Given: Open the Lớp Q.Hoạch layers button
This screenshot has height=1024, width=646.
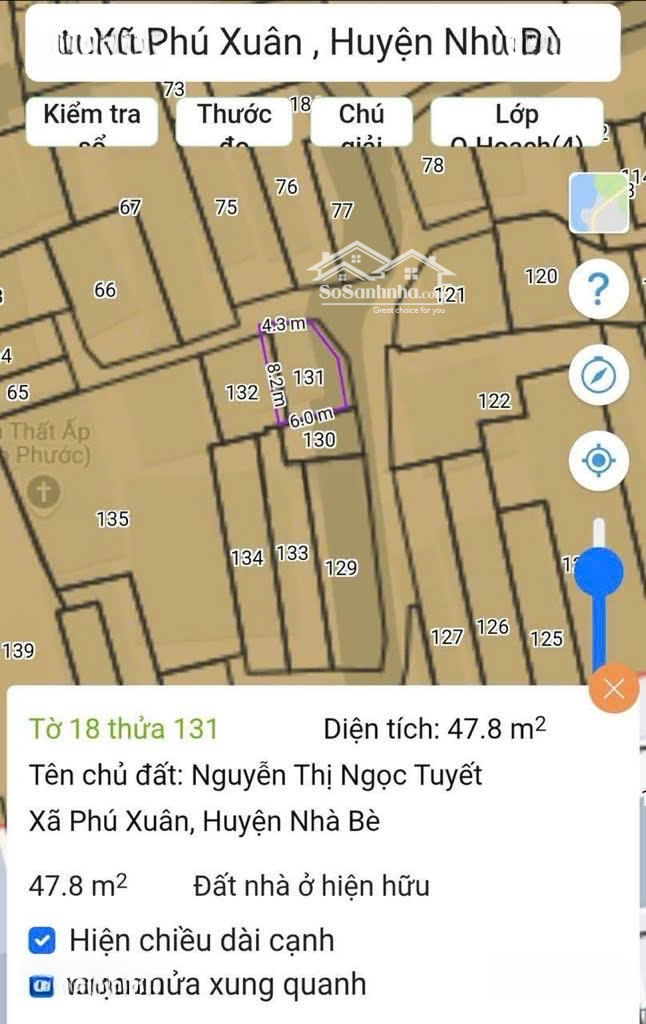Looking at the screenshot, I should tap(516, 122).
